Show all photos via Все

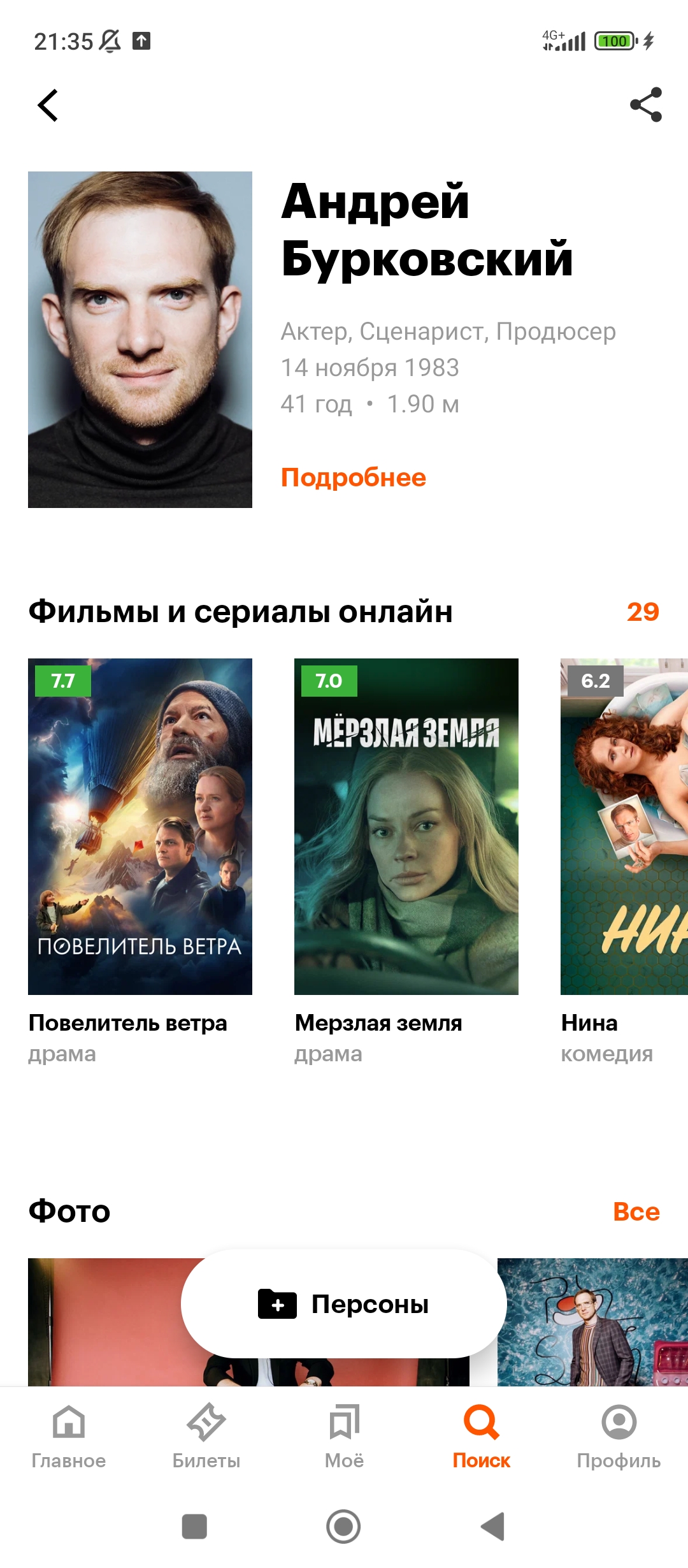coord(636,1212)
